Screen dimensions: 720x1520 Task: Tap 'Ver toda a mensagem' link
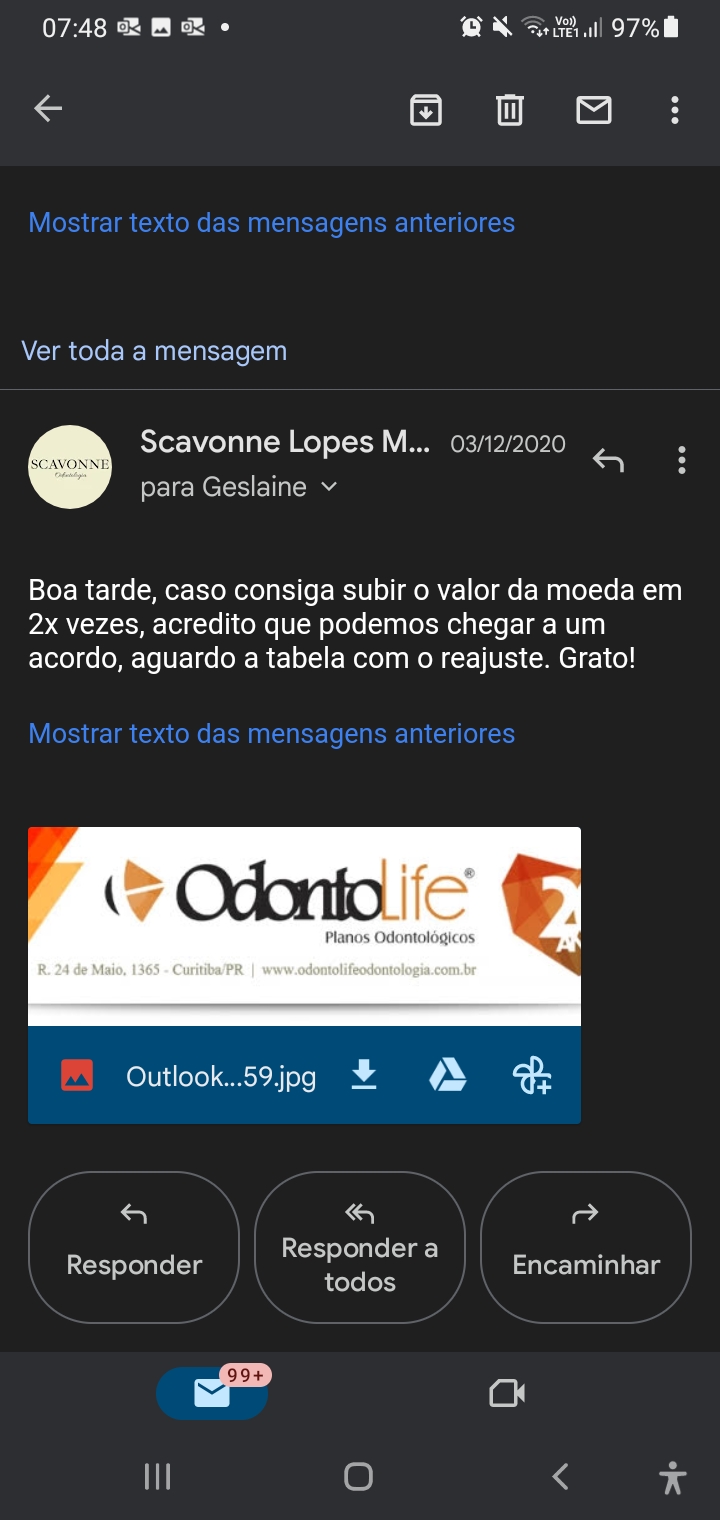(154, 351)
